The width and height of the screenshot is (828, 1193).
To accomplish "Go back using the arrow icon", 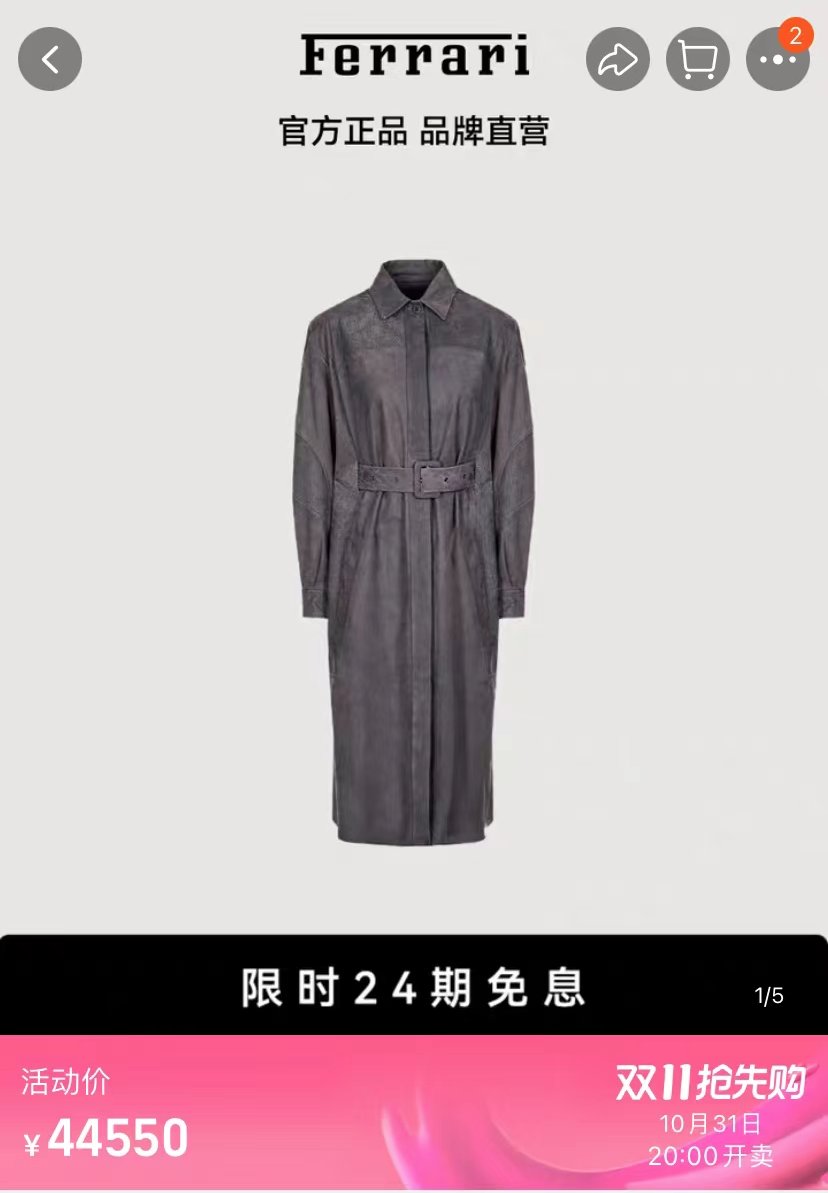I will pos(50,59).
